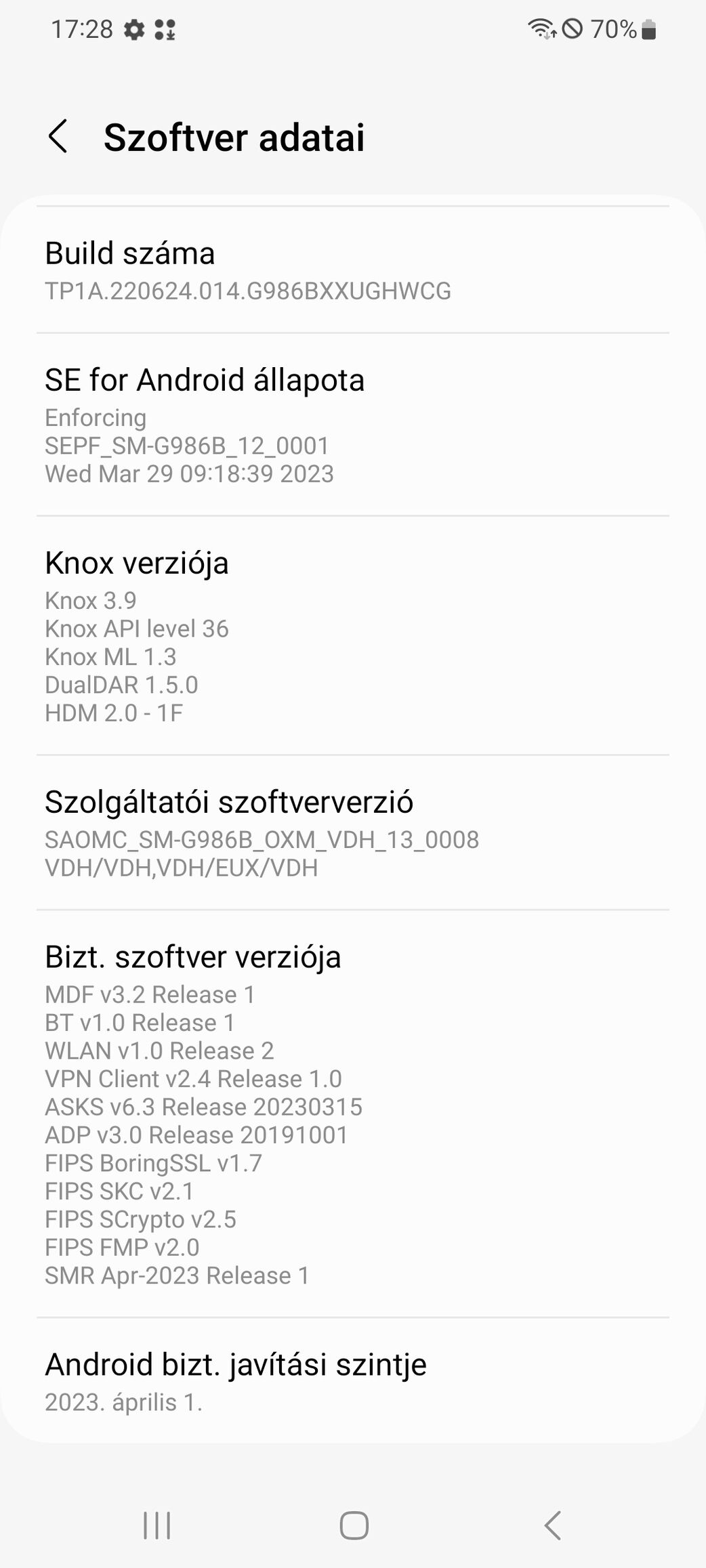Select SE for Android állapota row
This screenshot has width=706, height=1568.
[353, 425]
